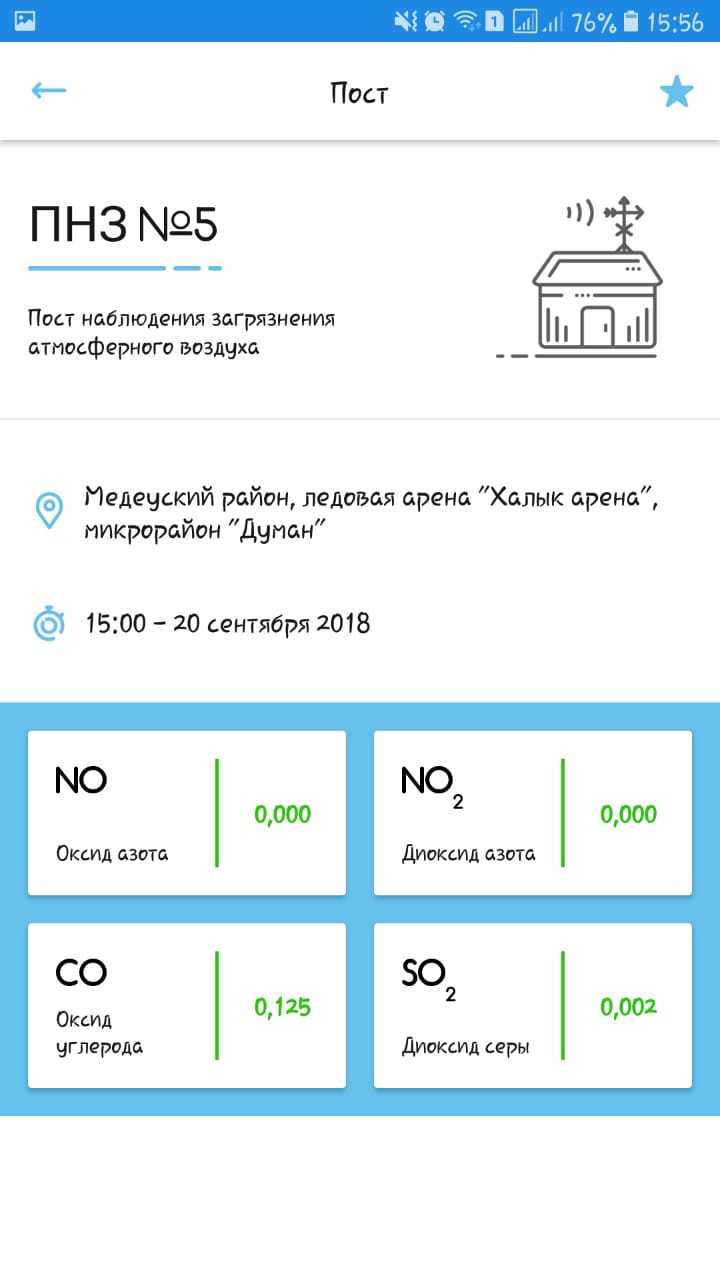The image size is (720, 1280).
Task: Open the NO2 Диоксид азота card
Action: 532,813
